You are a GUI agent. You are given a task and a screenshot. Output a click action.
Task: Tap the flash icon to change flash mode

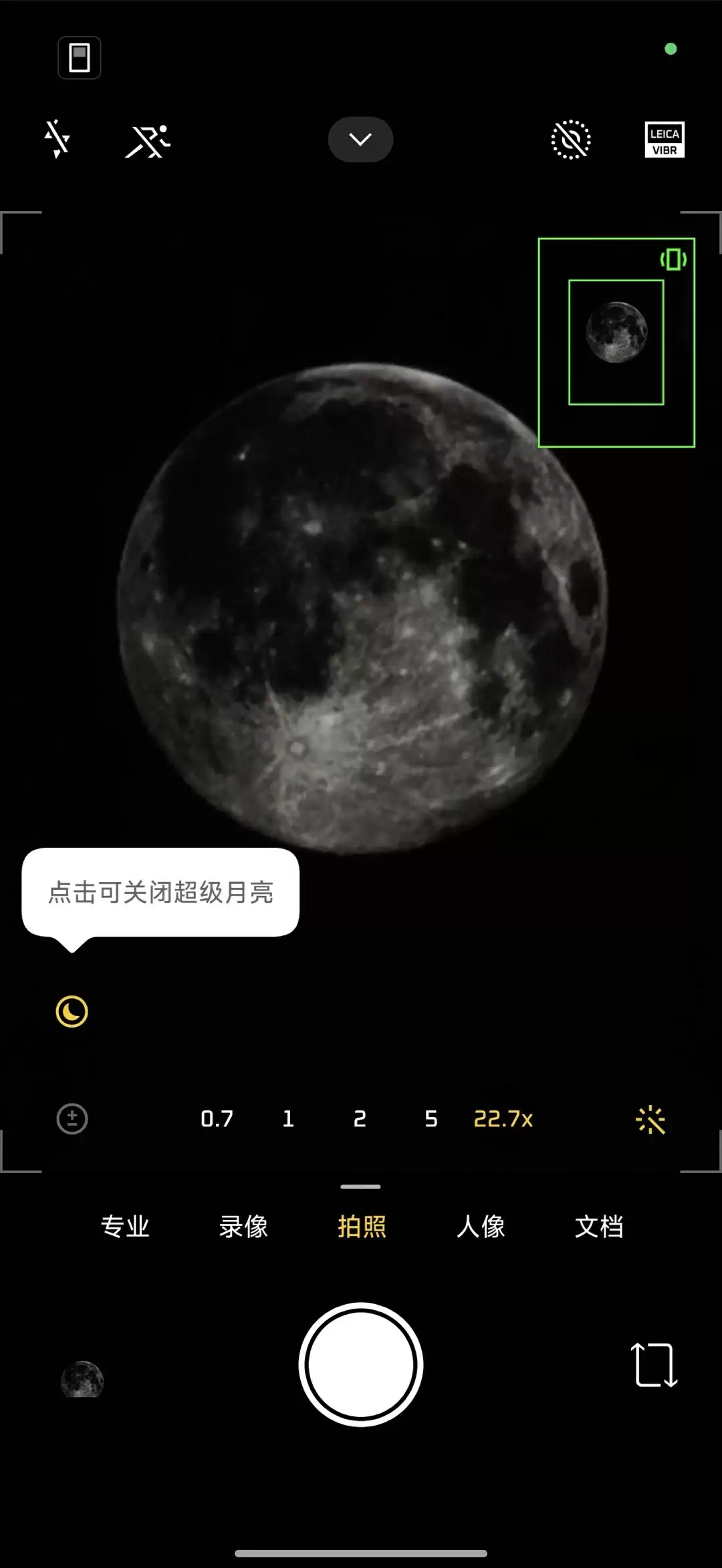57,139
